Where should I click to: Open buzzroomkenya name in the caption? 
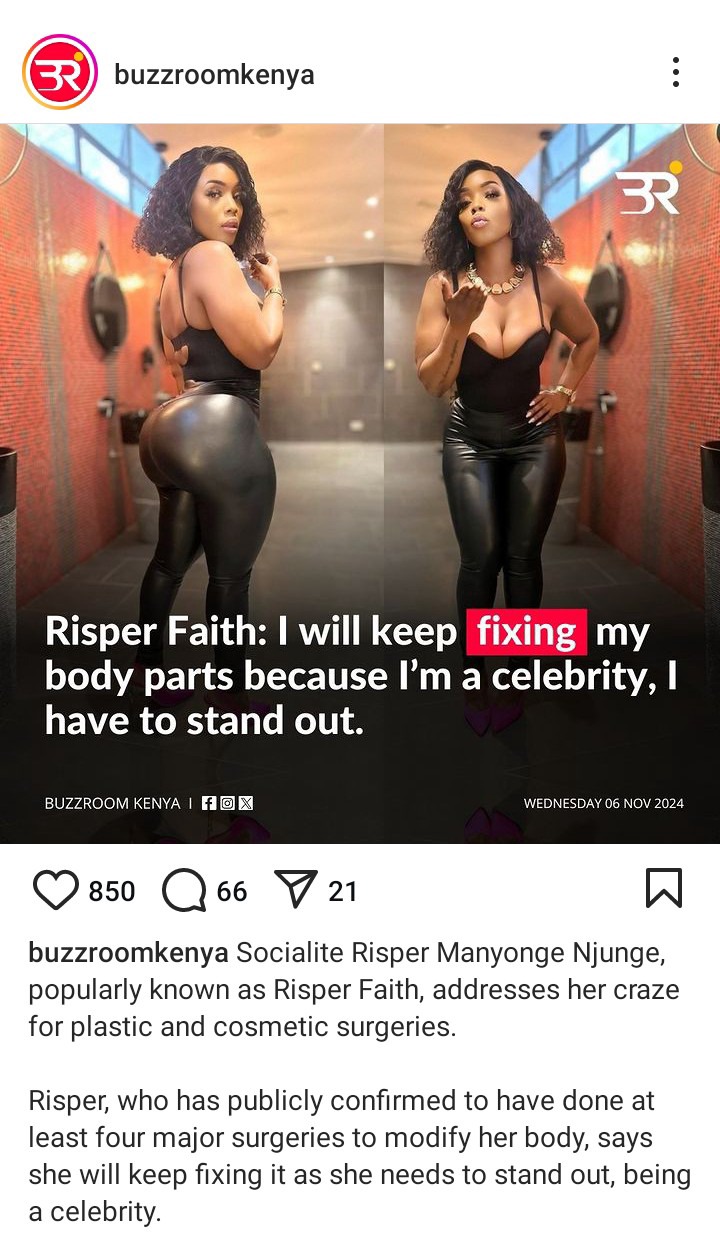point(128,953)
